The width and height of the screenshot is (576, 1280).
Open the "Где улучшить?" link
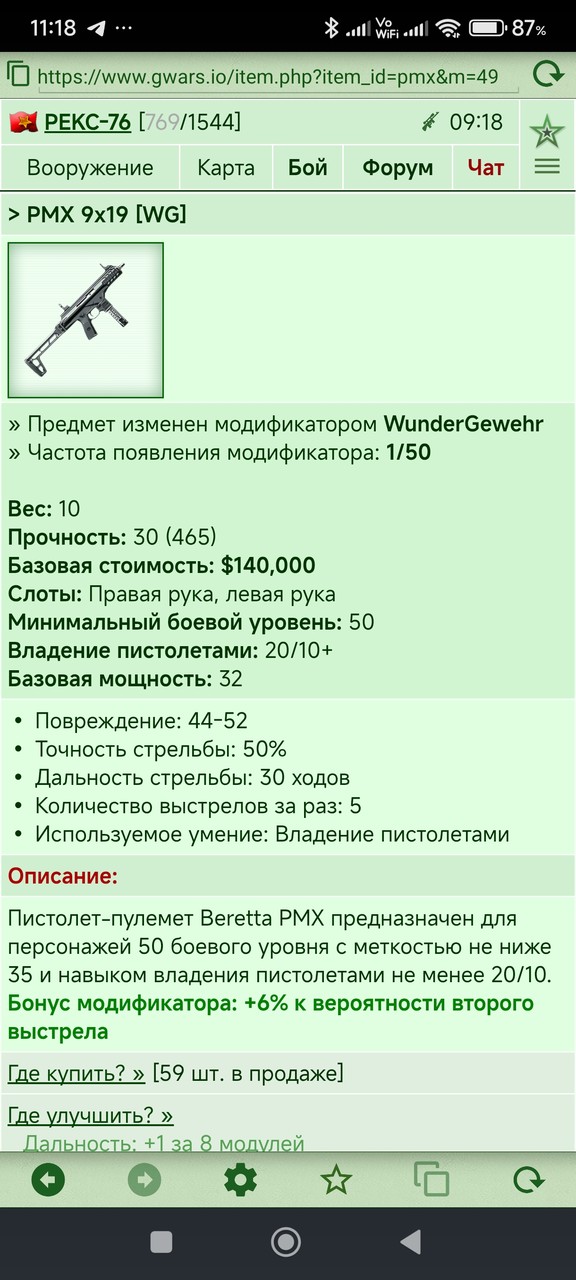(x=90, y=1115)
